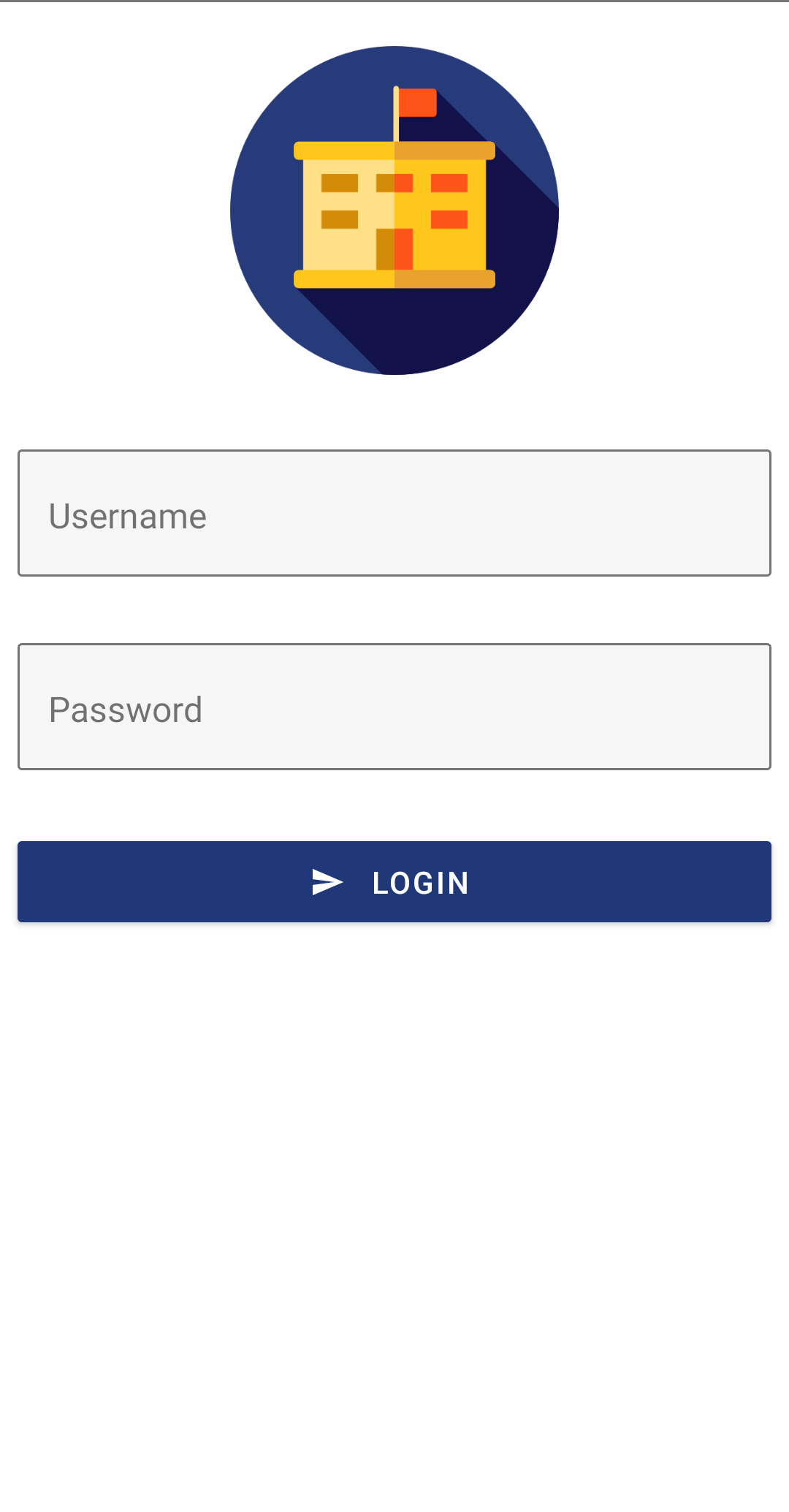Viewport: 789px width, 1512px height.
Task: Submit with the LOGIN button
Action: click(x=394, y=881)
